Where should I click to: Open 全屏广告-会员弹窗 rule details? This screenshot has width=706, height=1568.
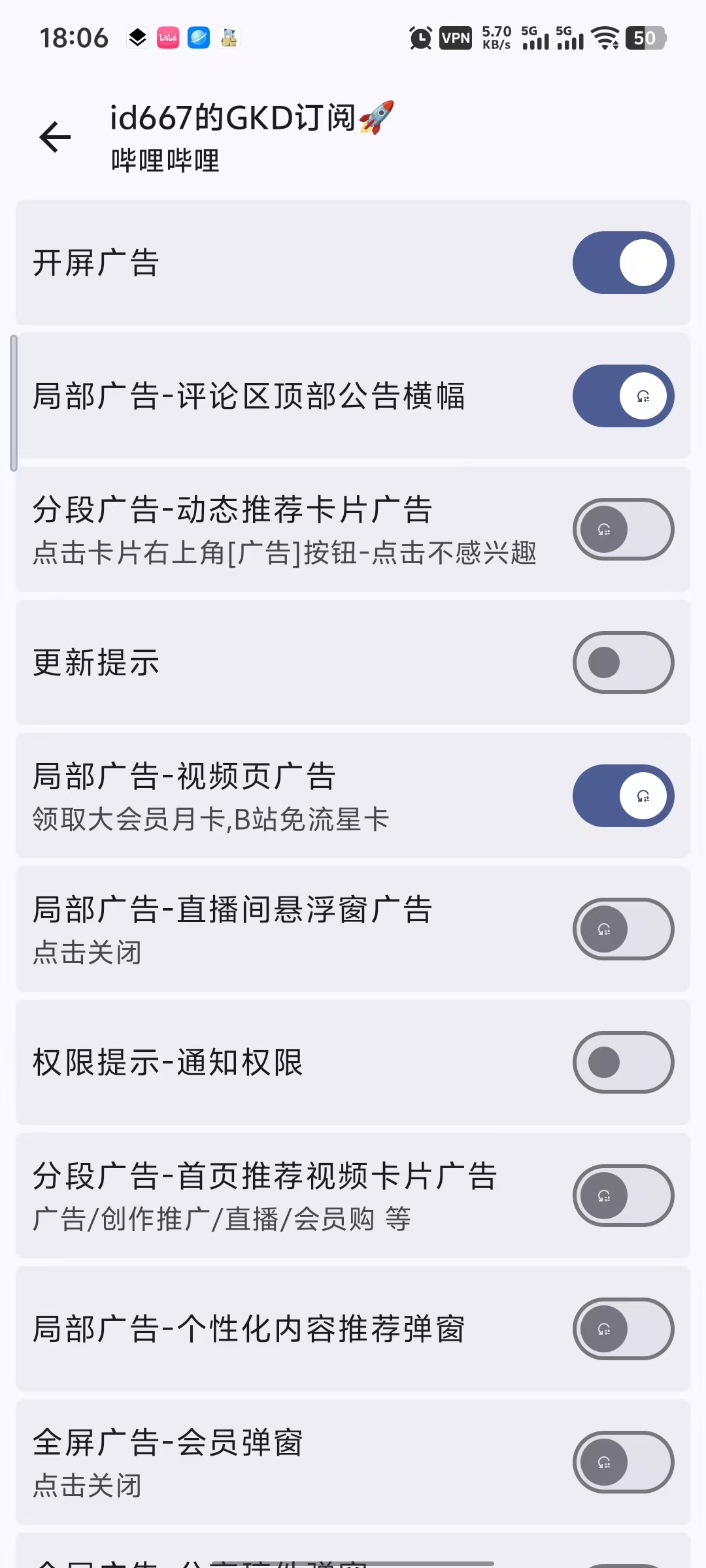click(353, 1462)
